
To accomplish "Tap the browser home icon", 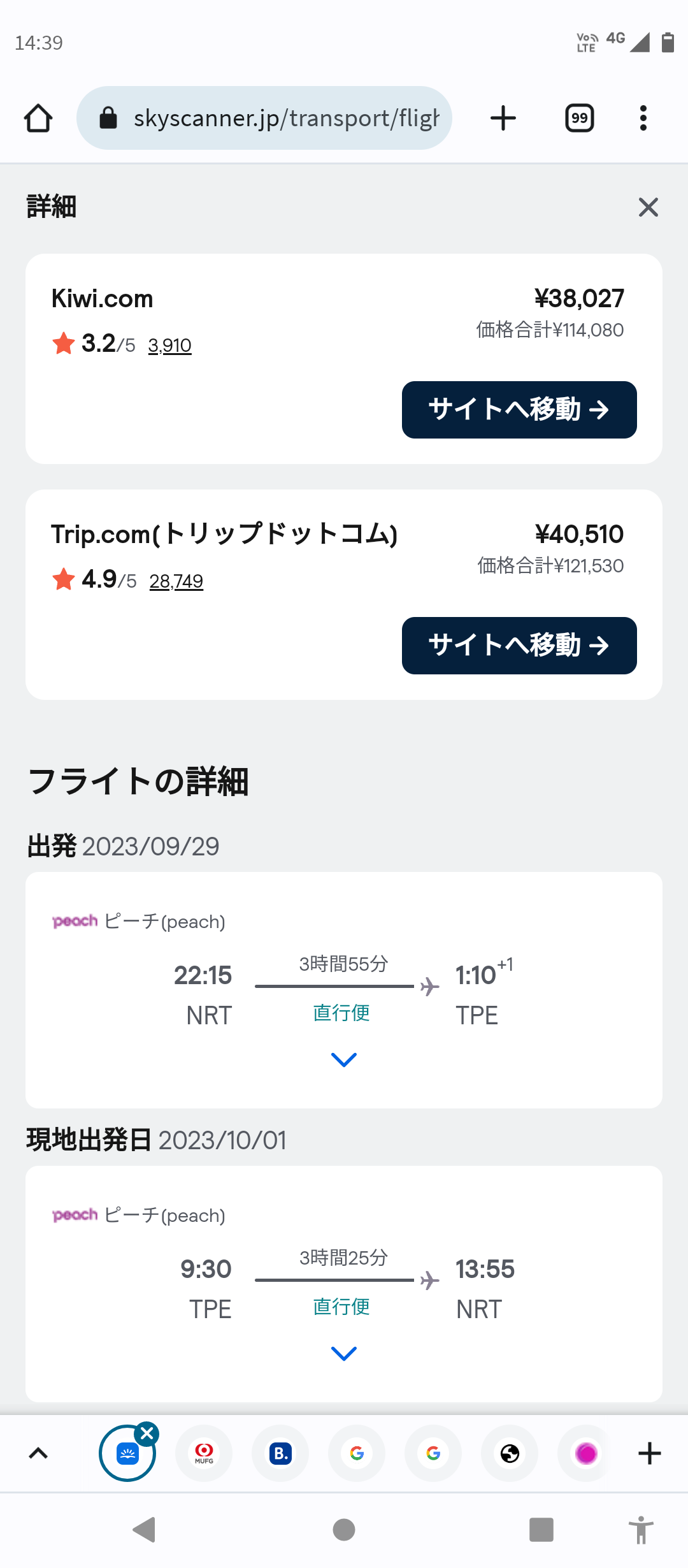I will 38,118.
